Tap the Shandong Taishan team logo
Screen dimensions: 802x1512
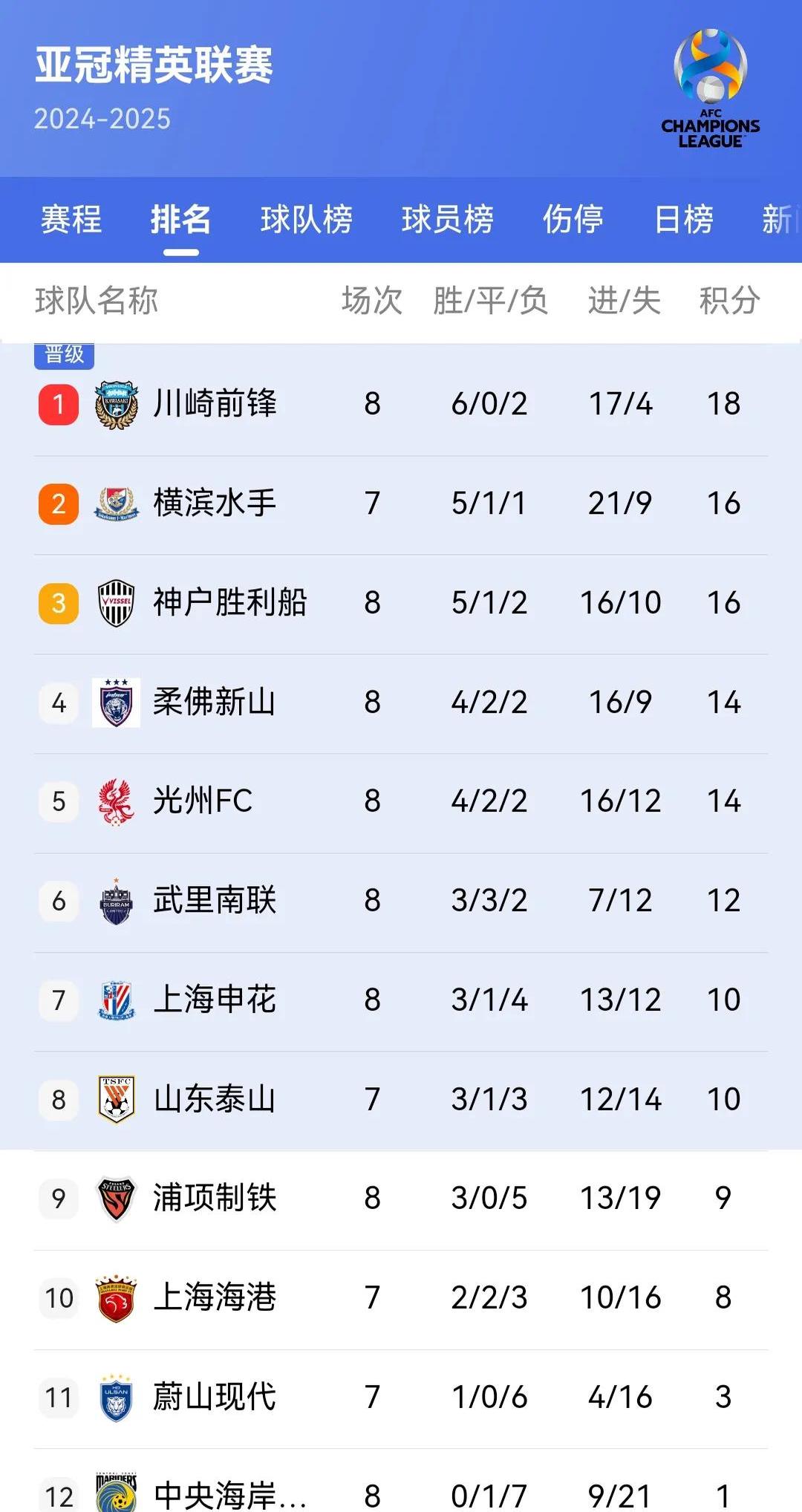coord(115,1100)
